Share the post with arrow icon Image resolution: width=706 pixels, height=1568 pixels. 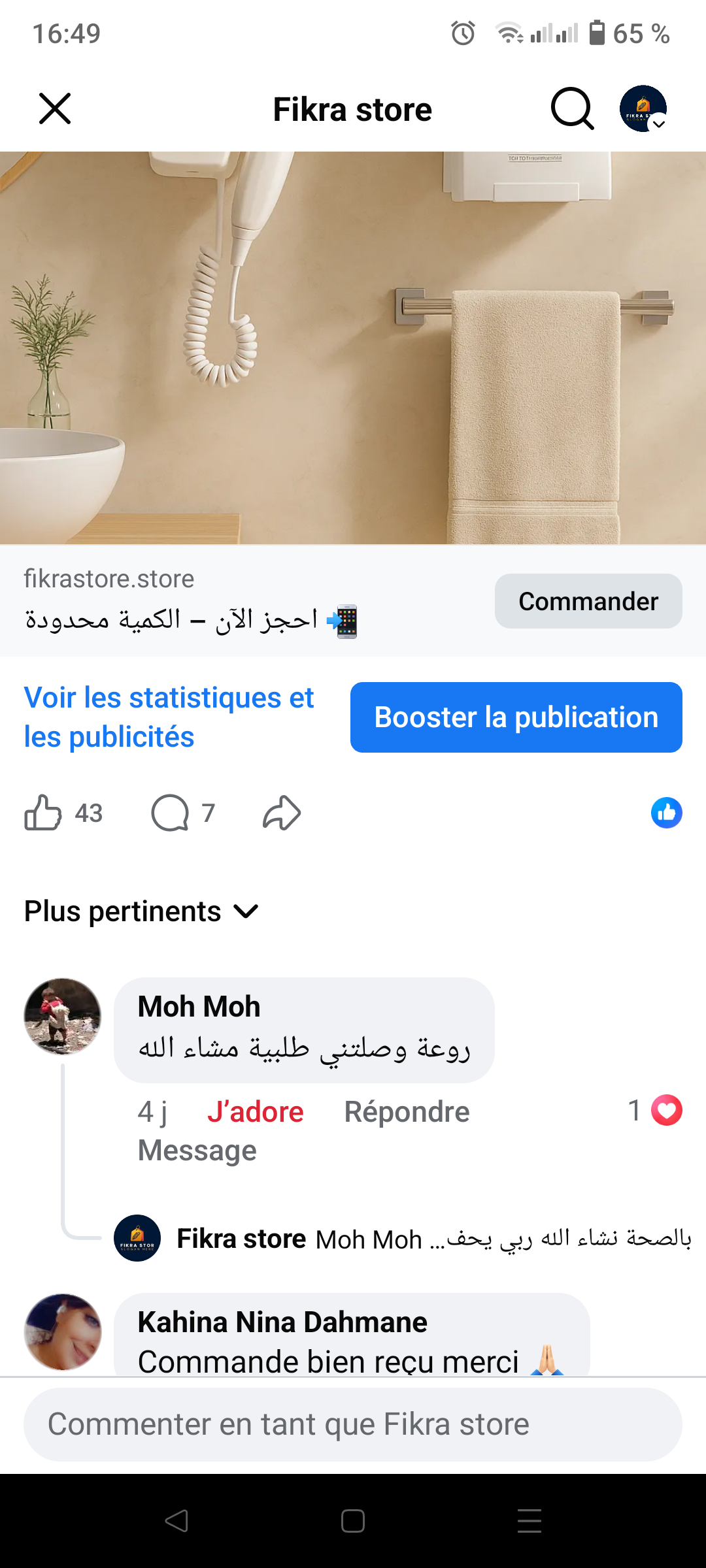pyautogui.click(x=282, y=813)
